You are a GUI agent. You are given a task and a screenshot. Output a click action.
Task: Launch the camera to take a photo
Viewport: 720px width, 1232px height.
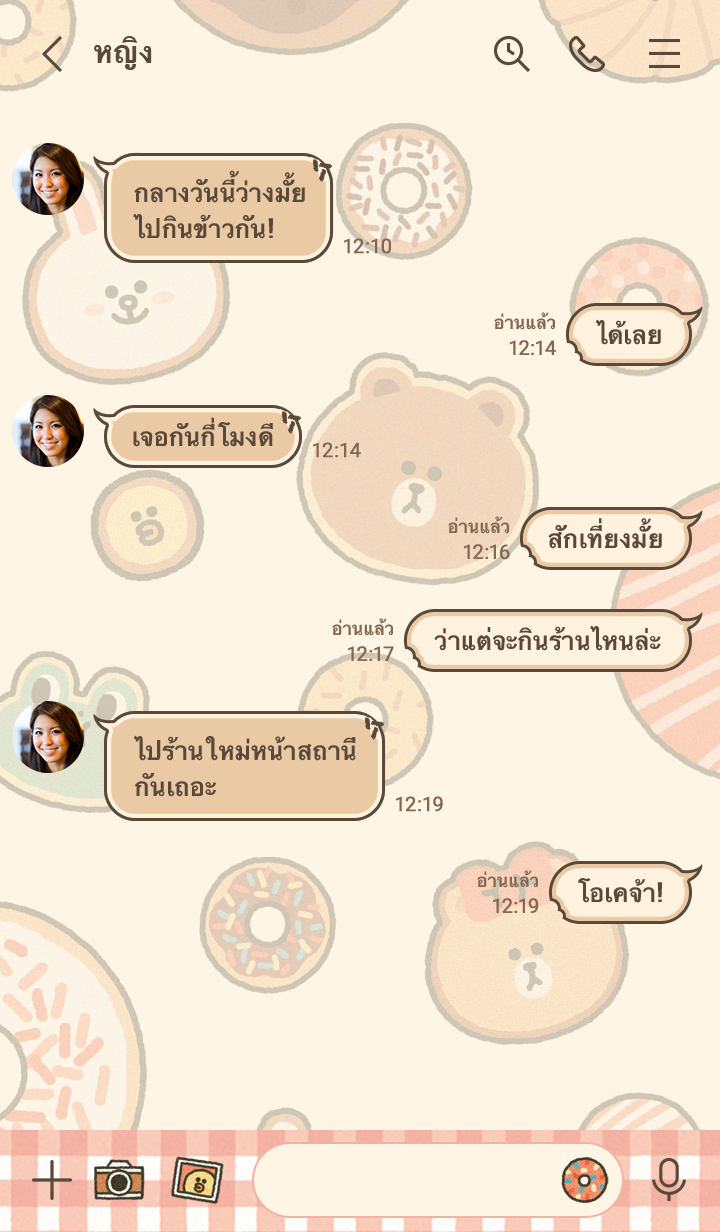119,1181
